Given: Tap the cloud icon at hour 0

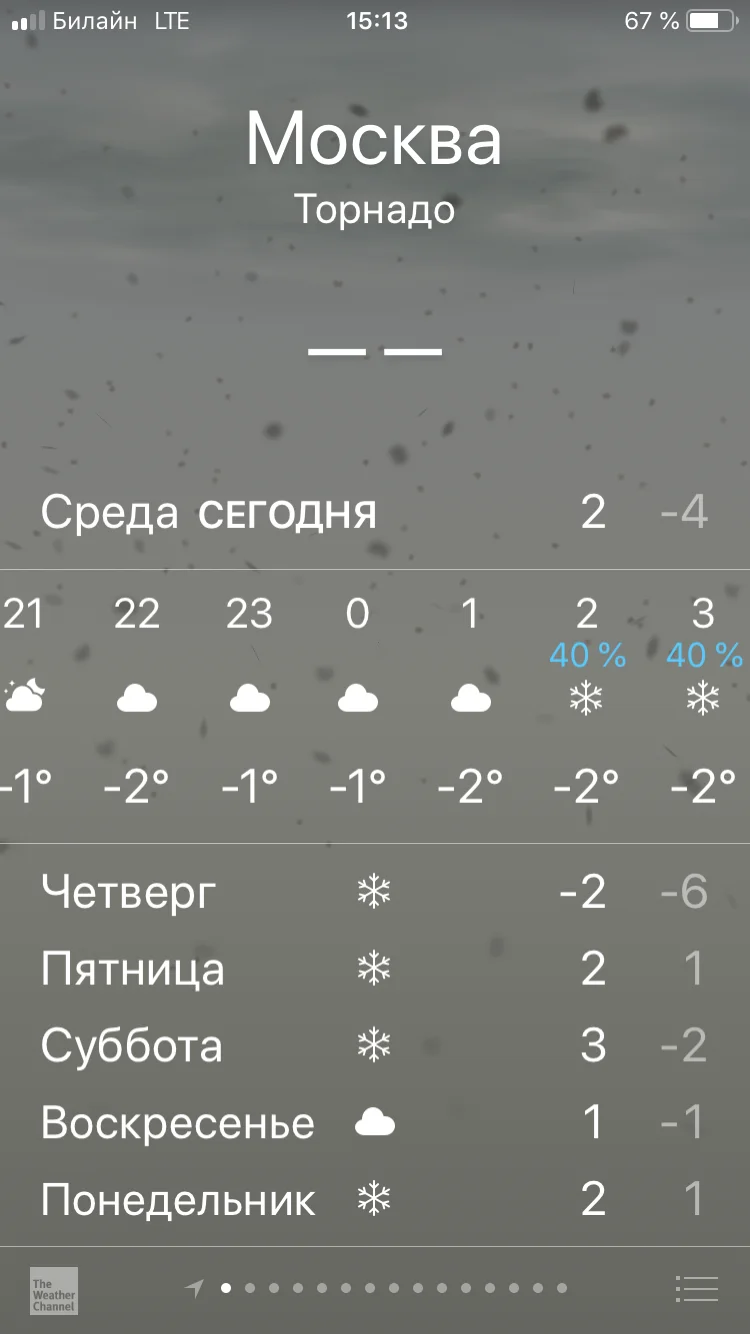Looking at the screenshot, I should coord(357,698).
